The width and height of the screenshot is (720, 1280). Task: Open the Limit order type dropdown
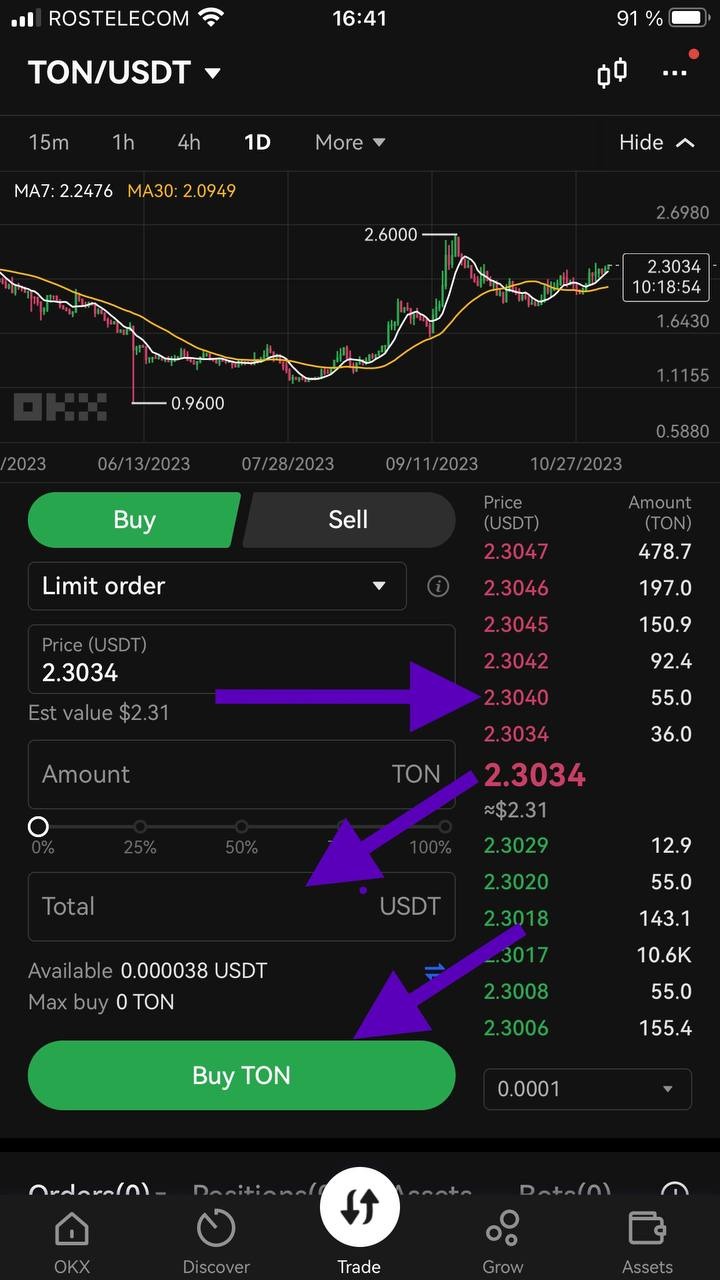(x=217, y=586)
